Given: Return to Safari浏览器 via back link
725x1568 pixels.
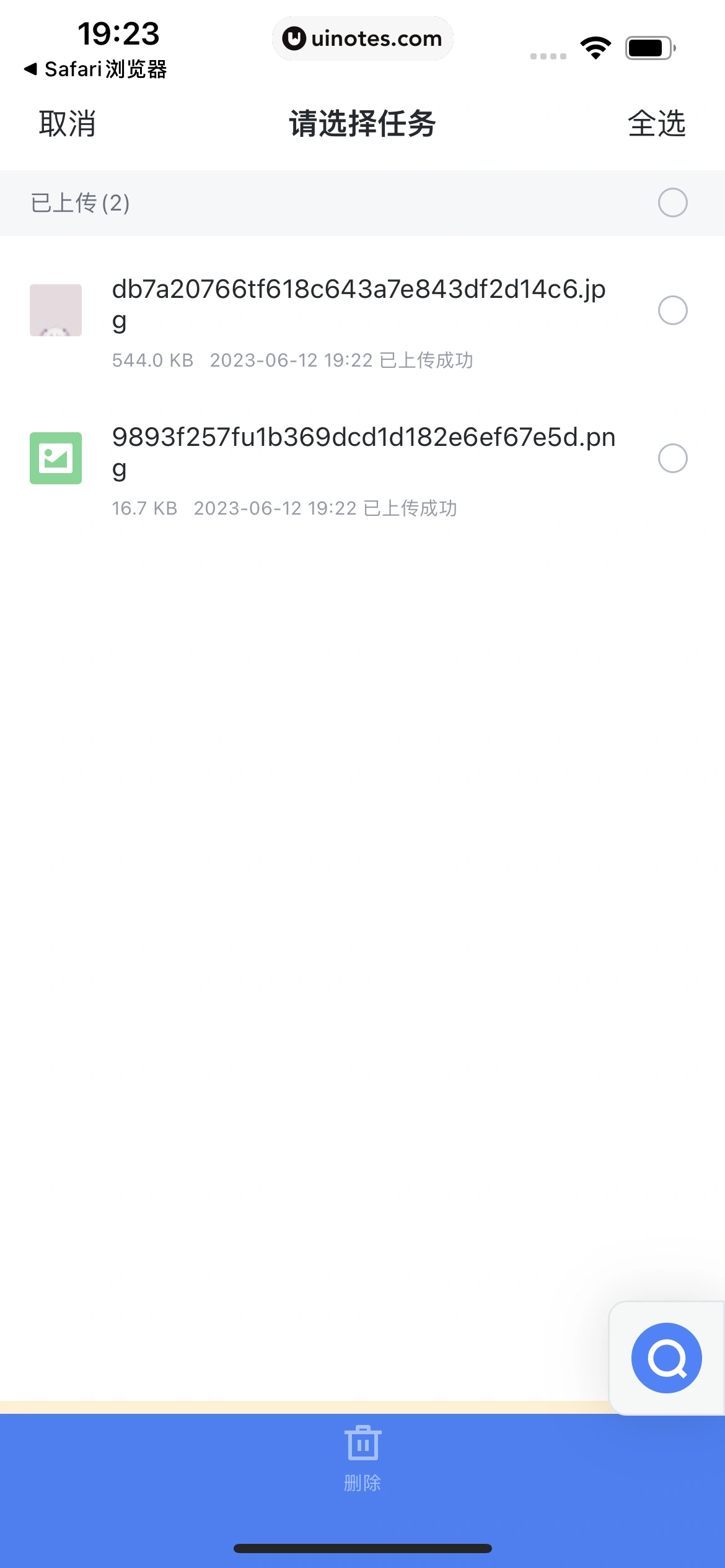Looking at the screenshot, I should click(96, 69).
